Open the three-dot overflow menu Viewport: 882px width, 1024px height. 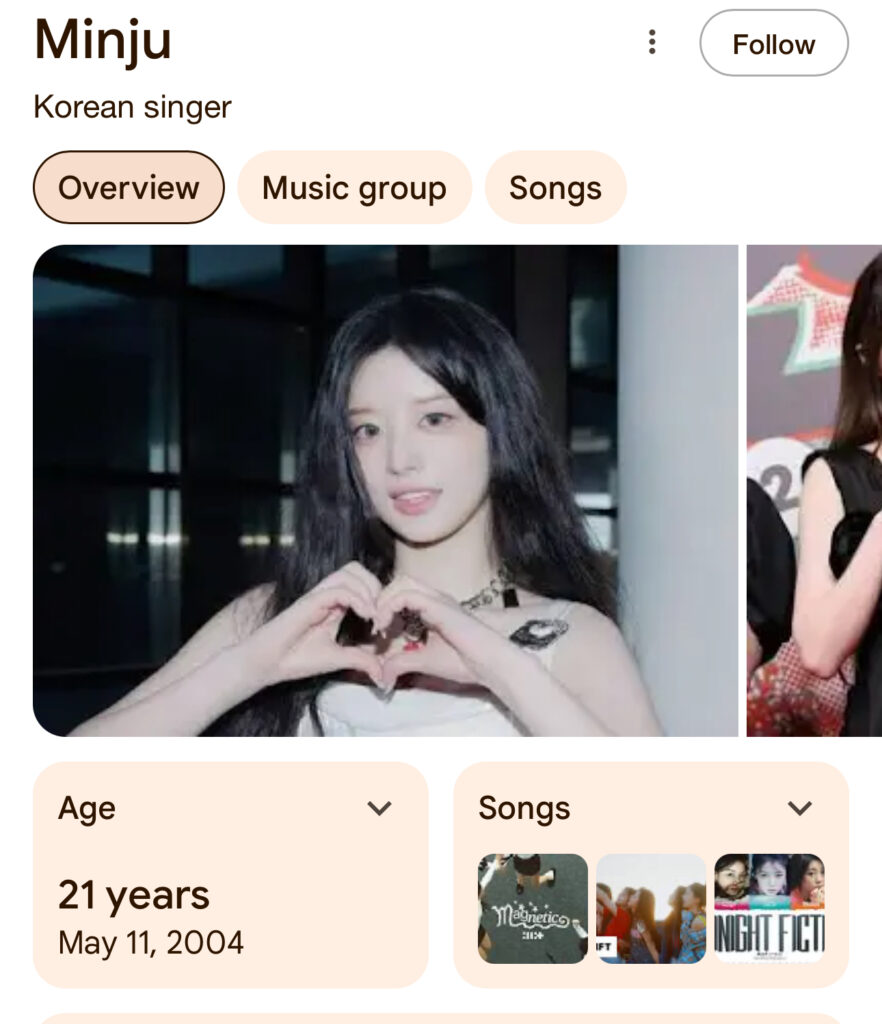click(x=652, y=42)
